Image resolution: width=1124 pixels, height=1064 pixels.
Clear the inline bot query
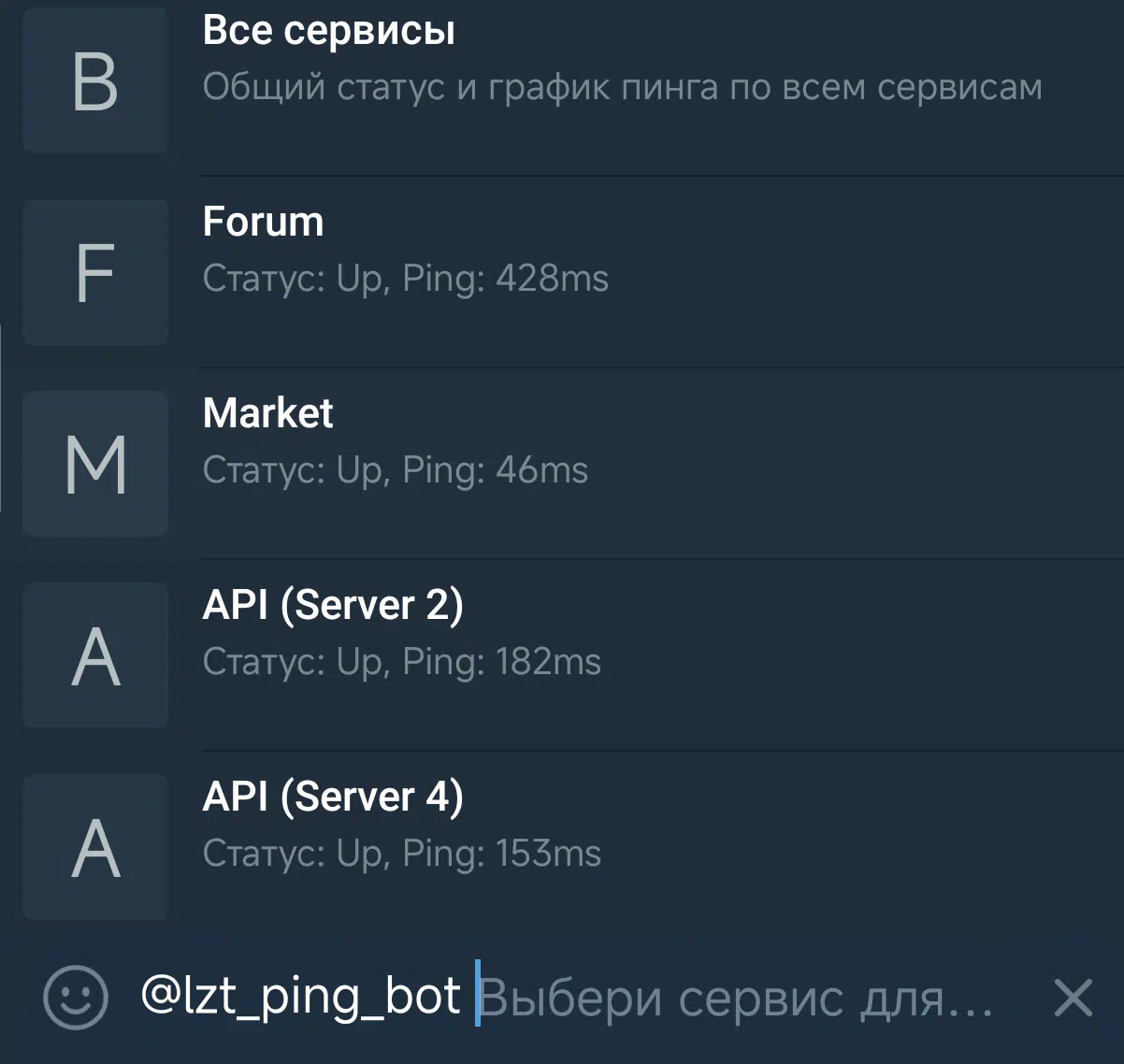(x=1073, y=998)
